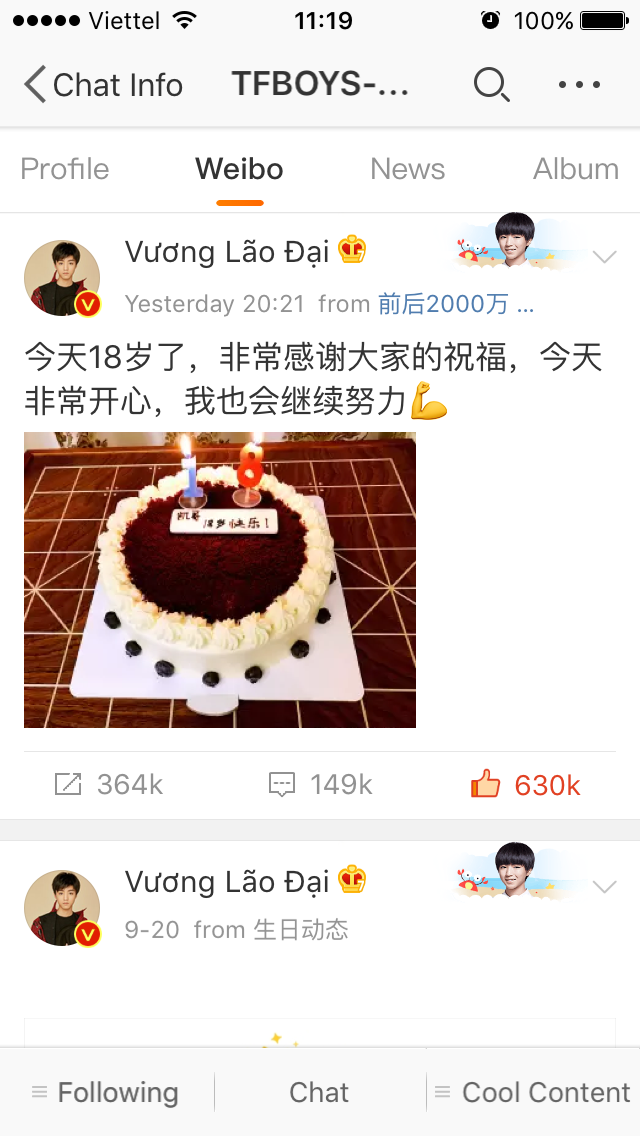This screenshot has height=1136, width=640.
Task: Open the Following menu
Action: (106, 1092)
